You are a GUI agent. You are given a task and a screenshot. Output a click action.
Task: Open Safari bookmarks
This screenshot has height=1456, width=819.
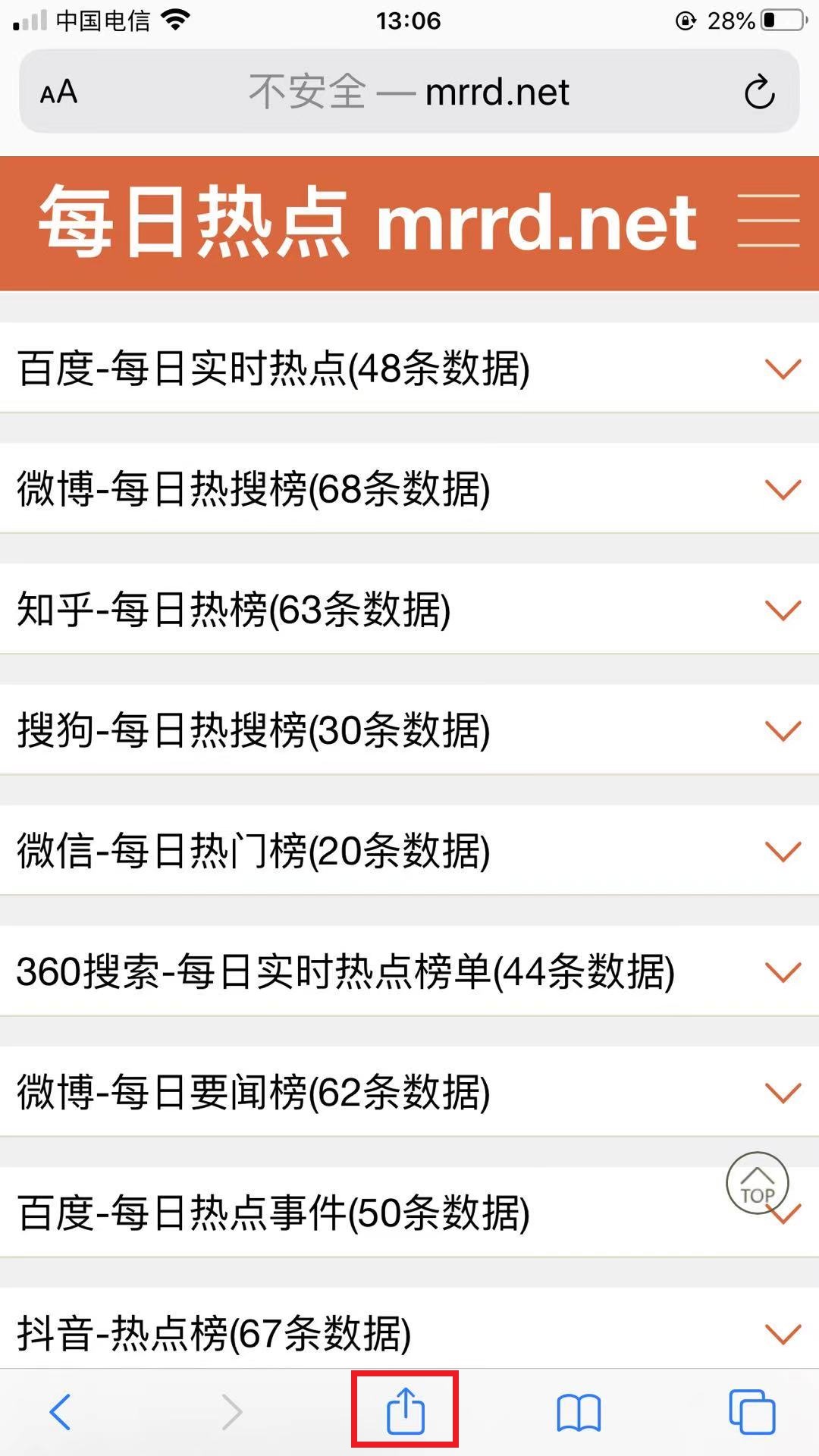(x=578, y=1413)
